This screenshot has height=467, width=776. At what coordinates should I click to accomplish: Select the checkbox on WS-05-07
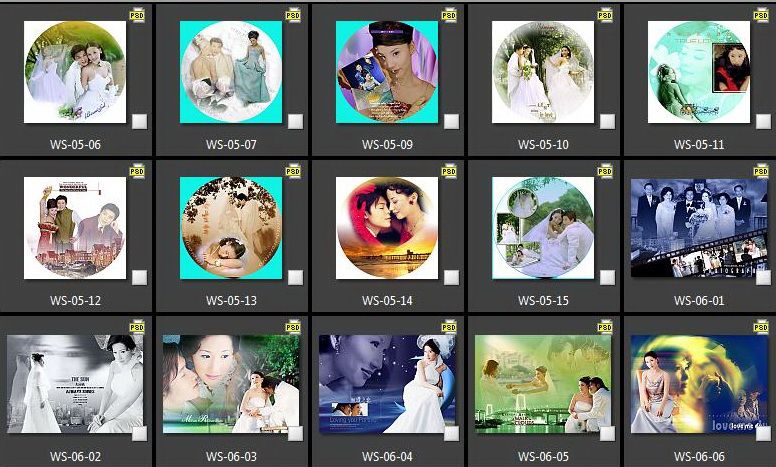295,121
